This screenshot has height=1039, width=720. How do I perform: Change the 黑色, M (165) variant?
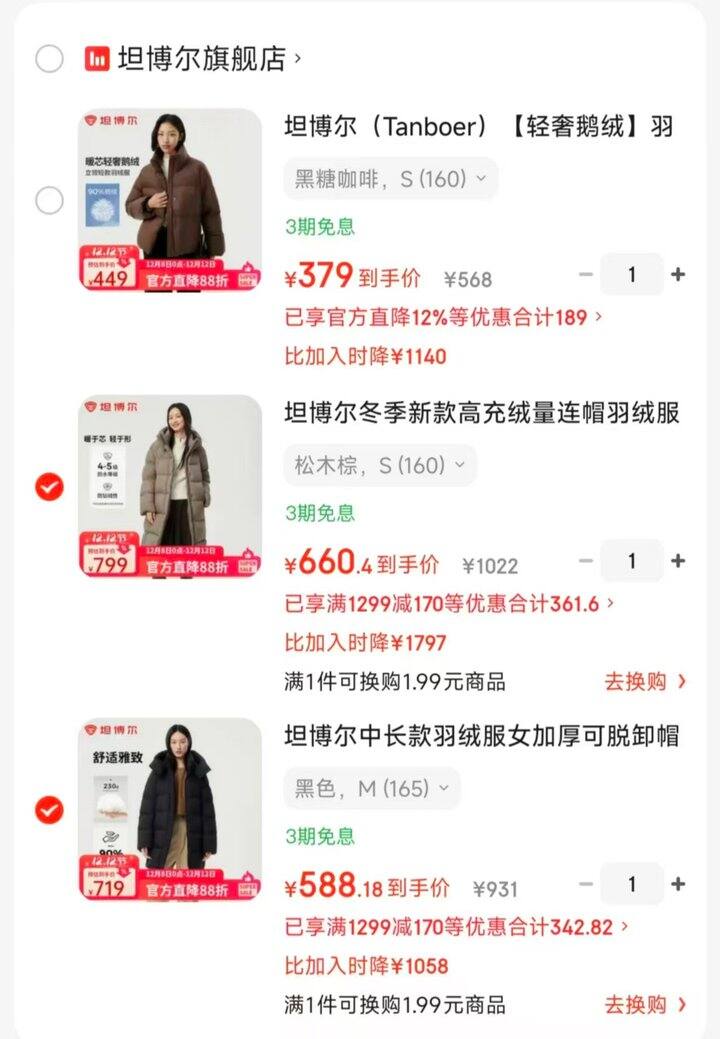372,788
